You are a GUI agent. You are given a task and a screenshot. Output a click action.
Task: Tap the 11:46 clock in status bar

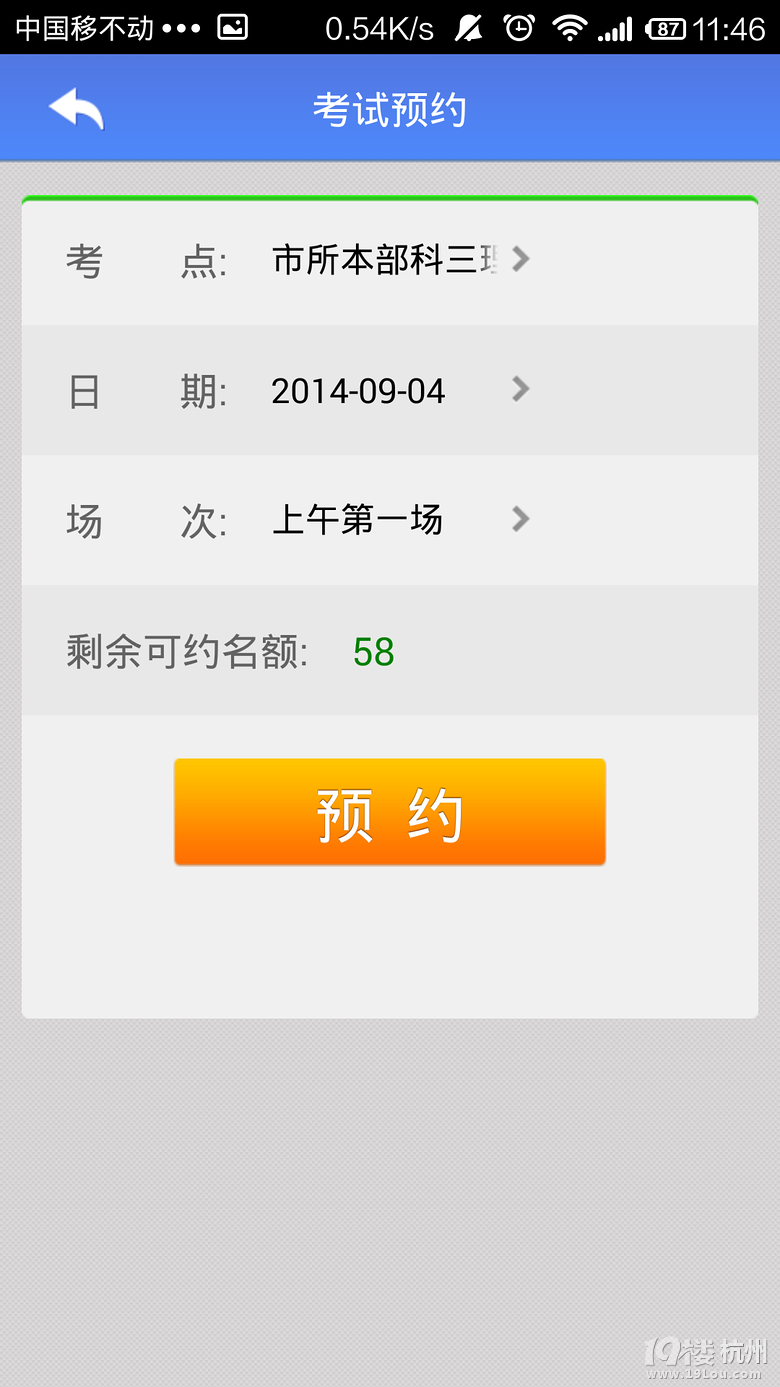click(729, 27)
